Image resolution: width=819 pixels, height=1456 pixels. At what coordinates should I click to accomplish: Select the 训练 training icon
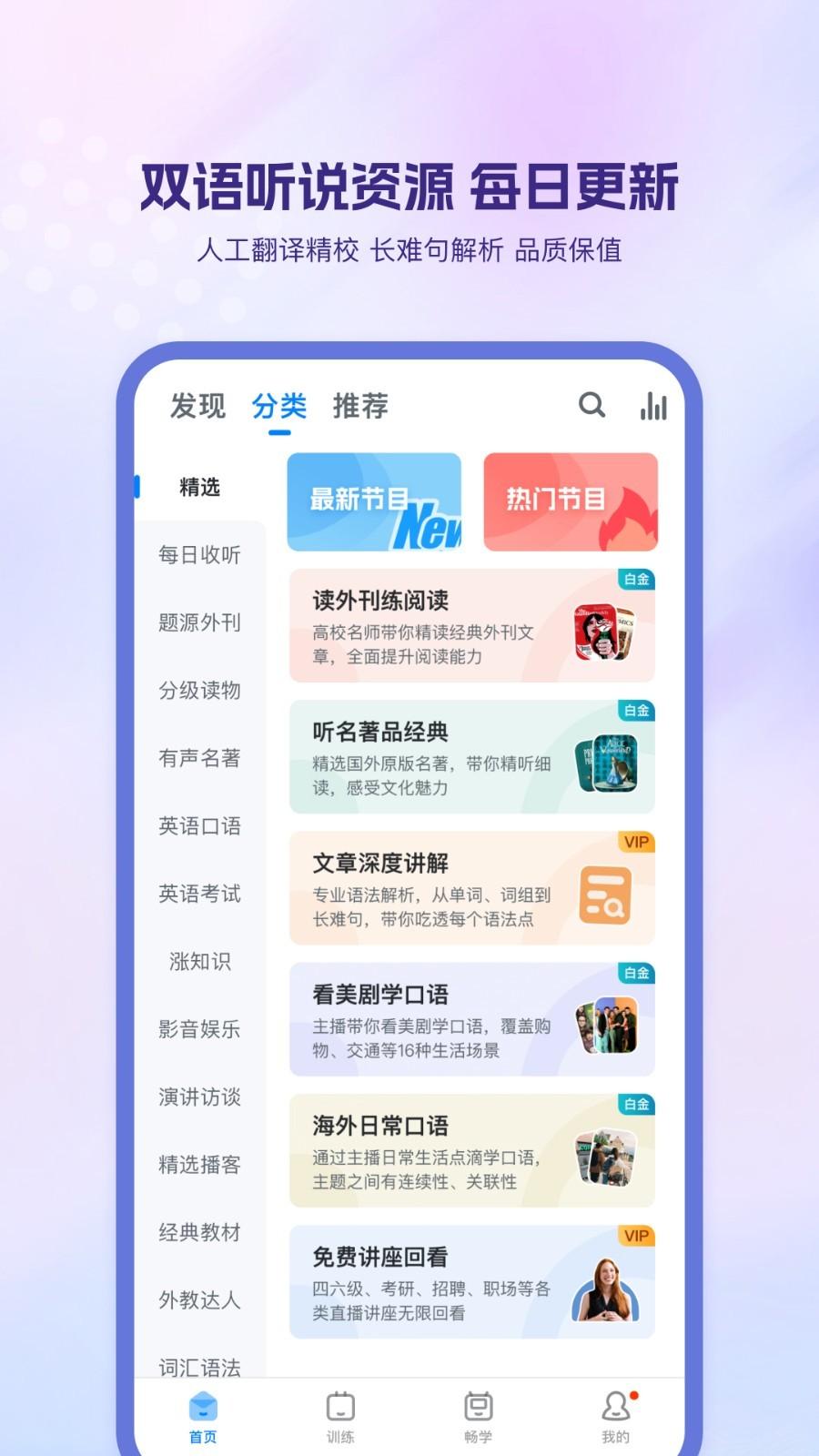click(x=340, y=1408)
